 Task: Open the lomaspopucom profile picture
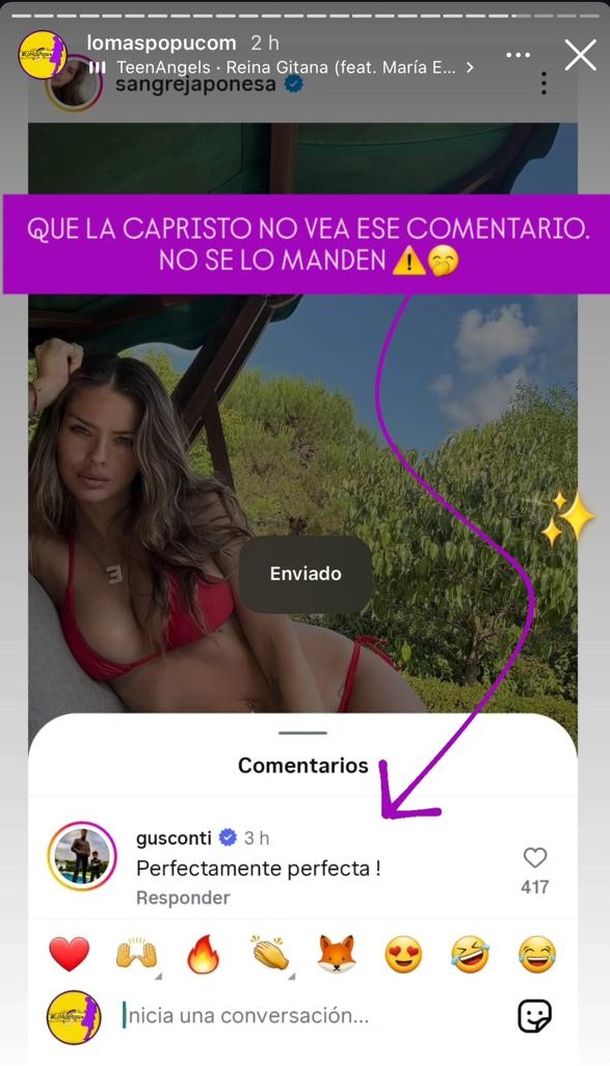(43, 55)
